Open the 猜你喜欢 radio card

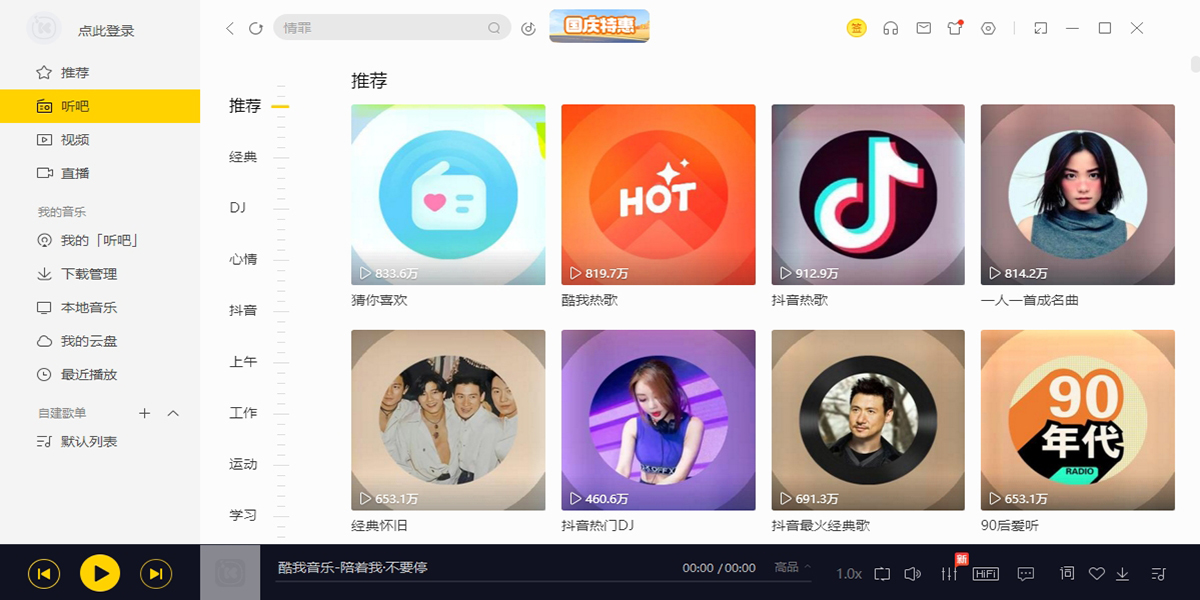click(x=448, y=195)
